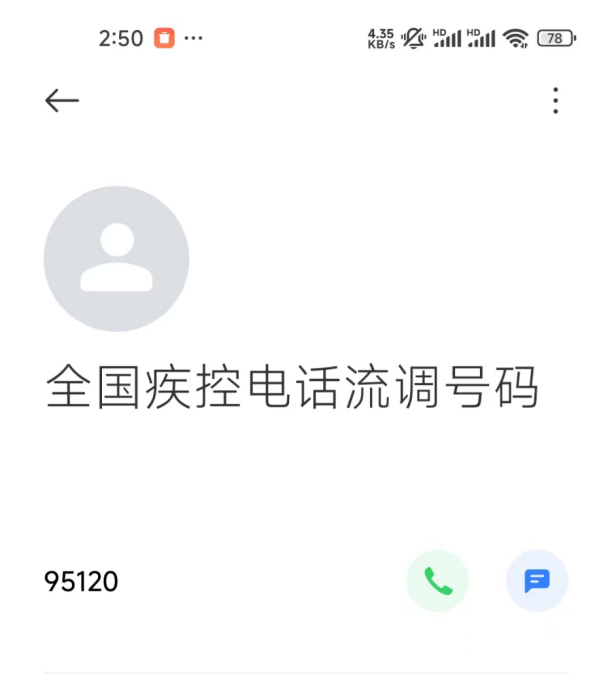Go back using the arrow icon
The width and height of the screenshot is (613, 675).
(x=62, y=100)
